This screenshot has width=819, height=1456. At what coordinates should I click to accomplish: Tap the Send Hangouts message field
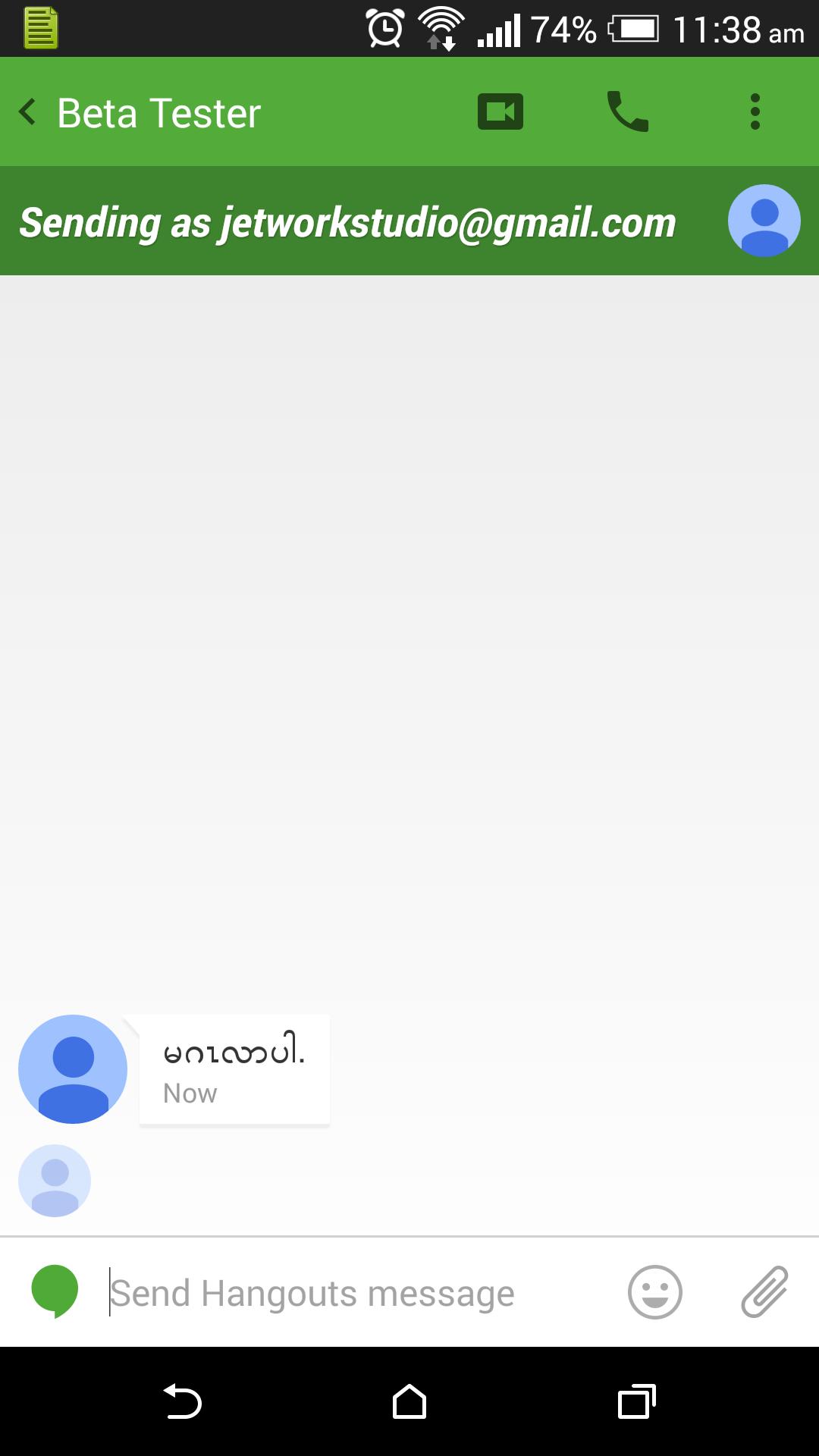coord(356,1293)
